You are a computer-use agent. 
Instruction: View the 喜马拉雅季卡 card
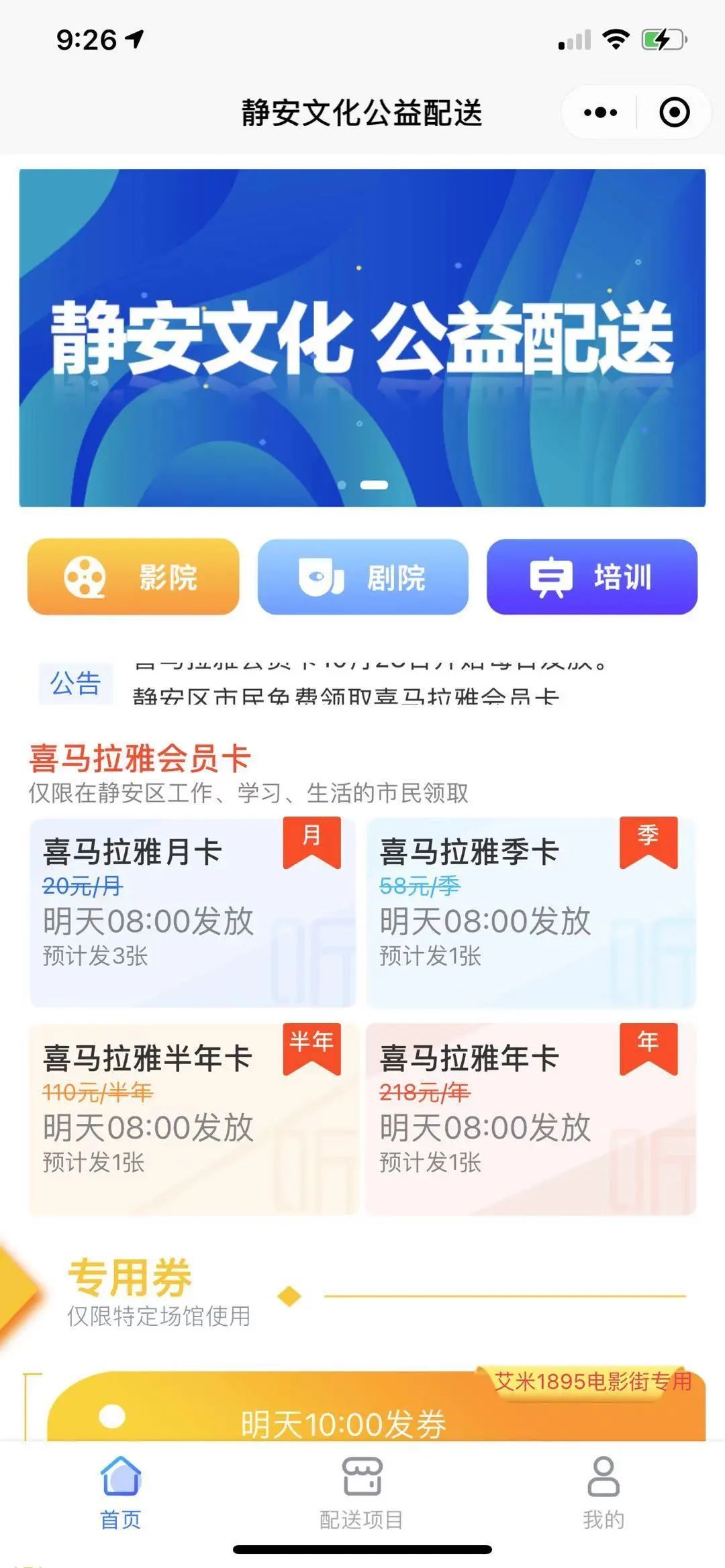[x=530, y=912]
